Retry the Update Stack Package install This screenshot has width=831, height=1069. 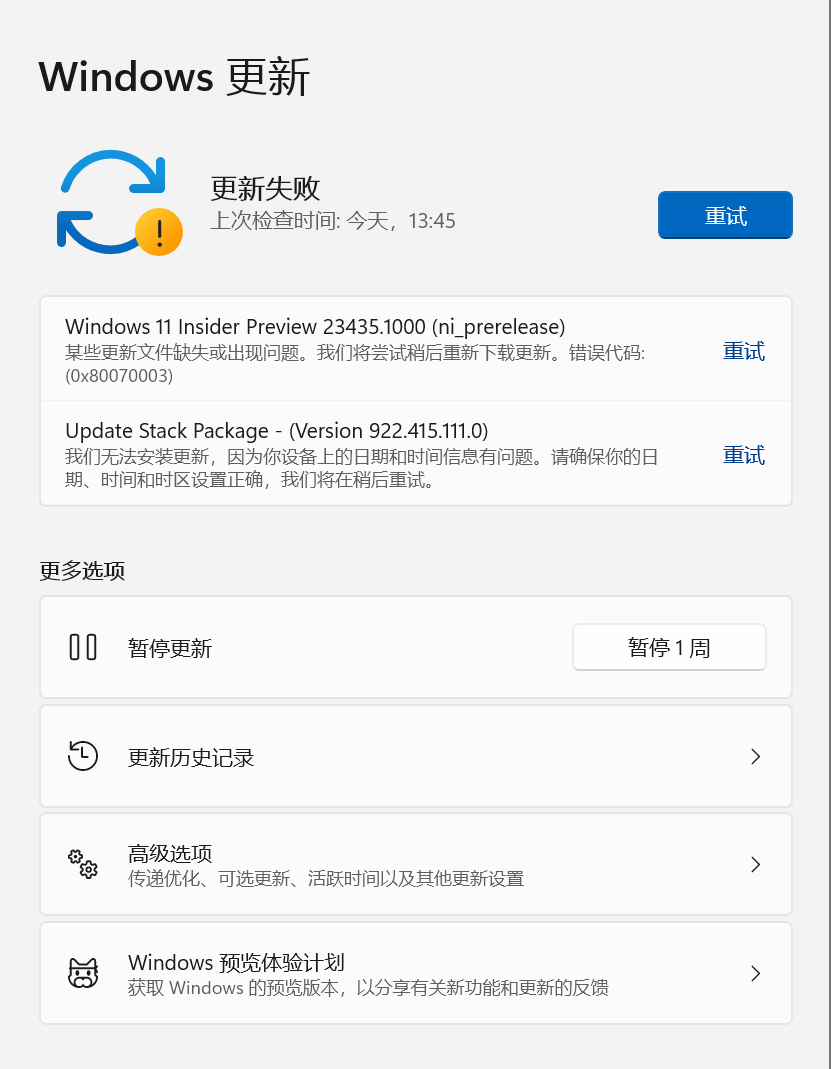pos(743,455)
